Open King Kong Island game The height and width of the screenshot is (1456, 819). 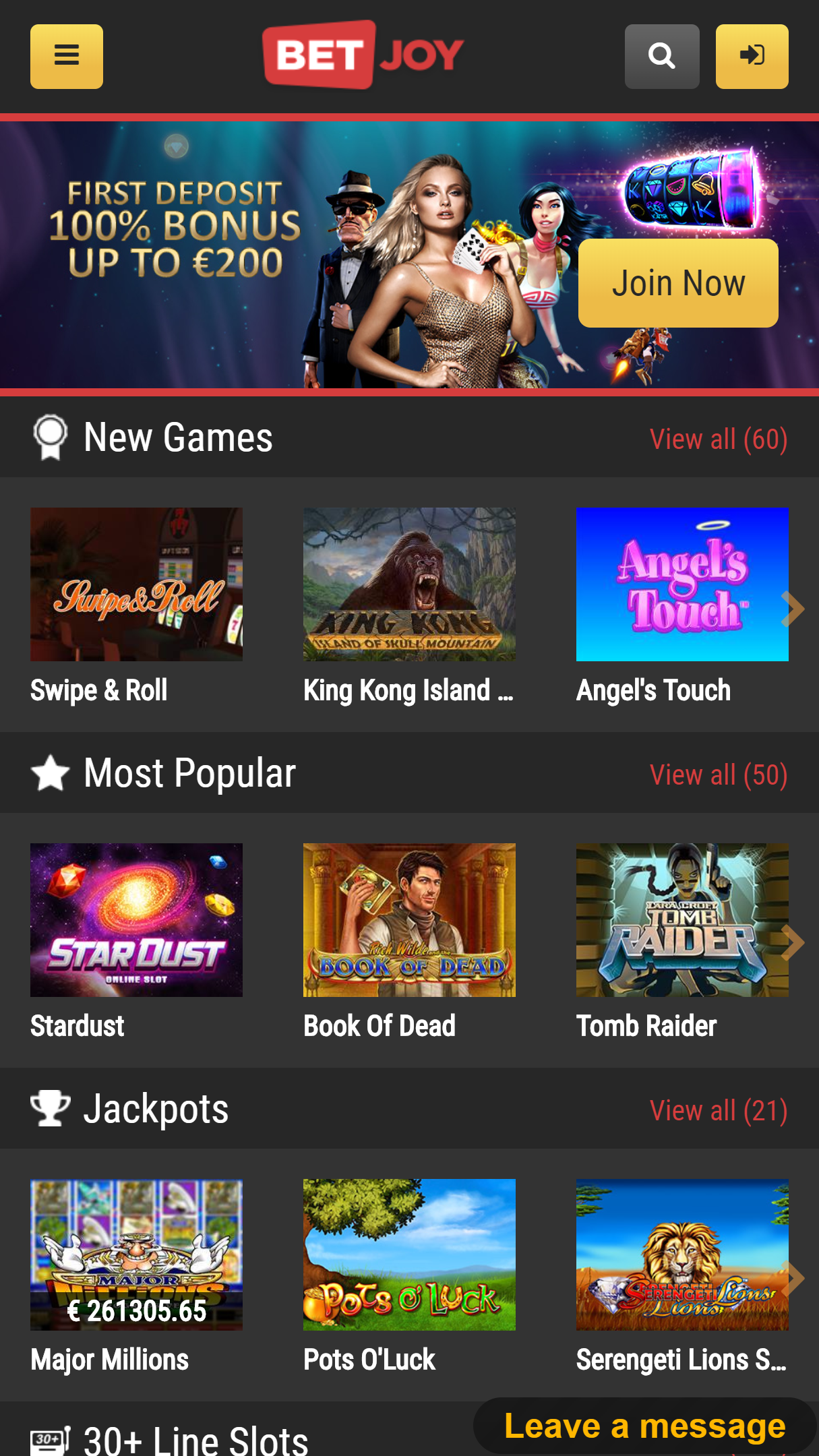(409, 584)
